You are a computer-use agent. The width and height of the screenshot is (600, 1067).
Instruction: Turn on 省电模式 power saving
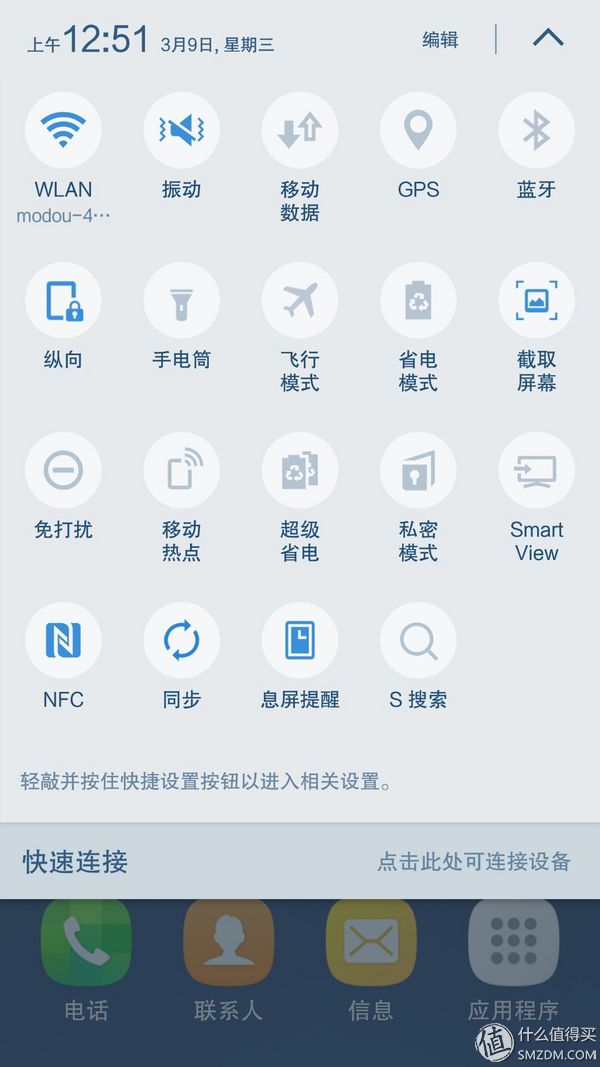tap(418, 301)
